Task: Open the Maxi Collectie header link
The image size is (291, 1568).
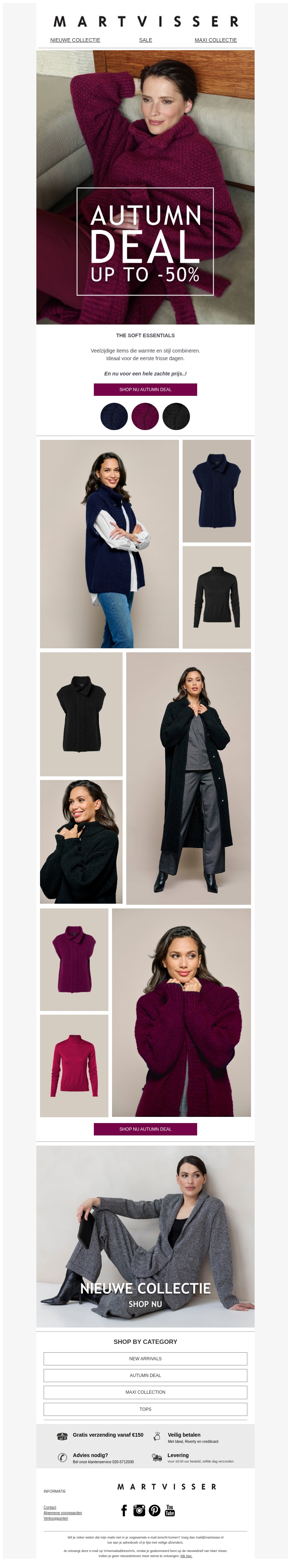Action: pyautogui.click(x=215, y=40)
